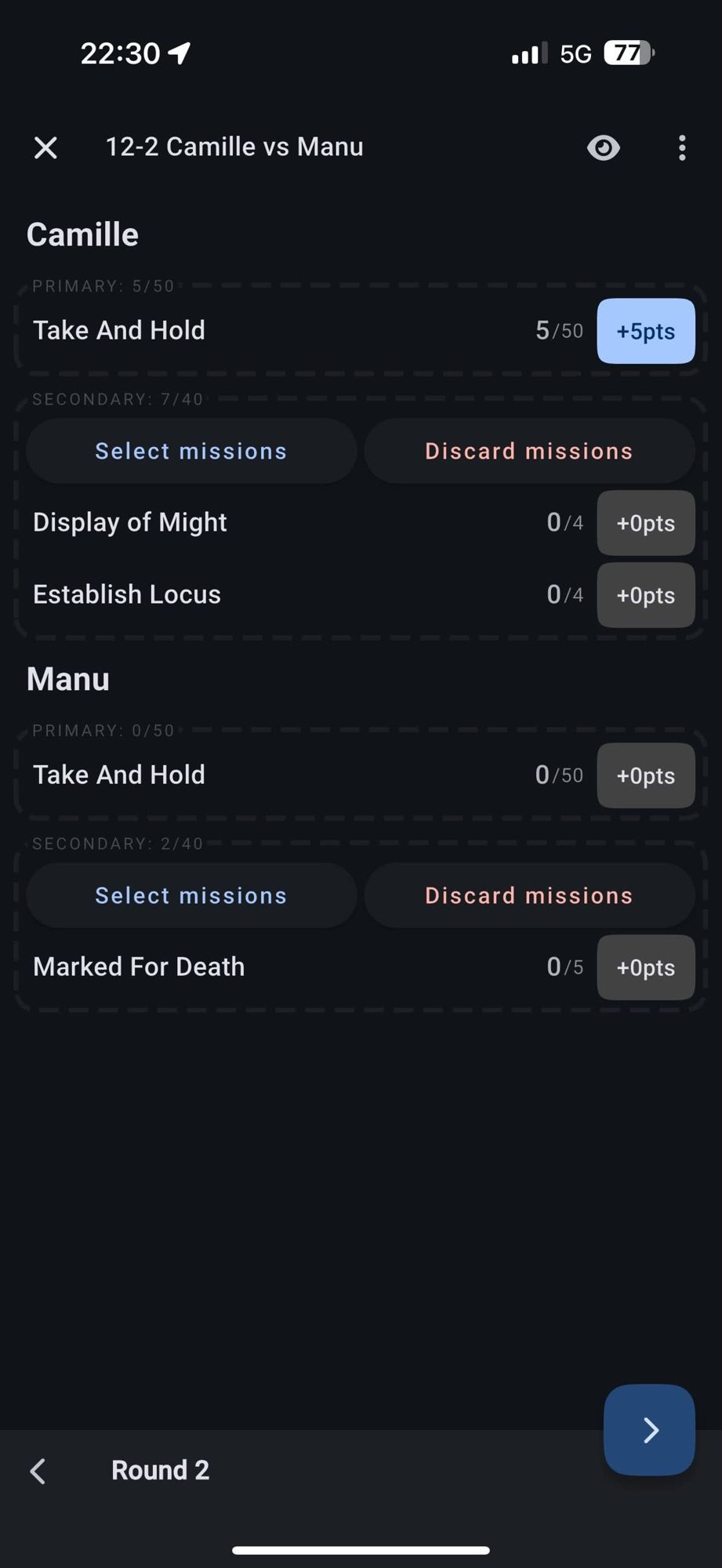The height and width of the screenshot is (1568, 722).
Task: Tap +5pts for Camille's Take And Hold
Action: pyautogui.click(x=645, y=331)
